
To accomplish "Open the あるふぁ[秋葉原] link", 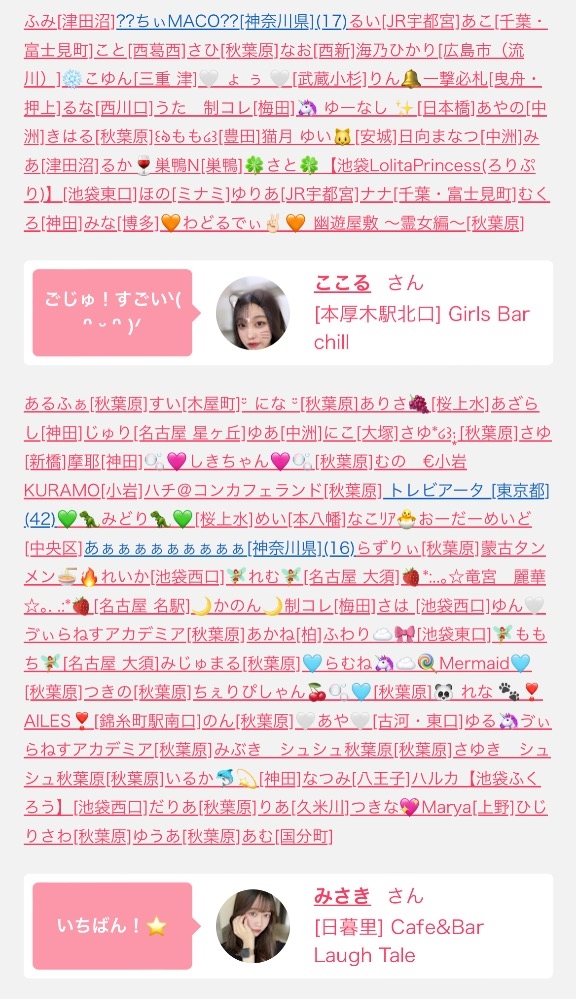I will [86, 404].
